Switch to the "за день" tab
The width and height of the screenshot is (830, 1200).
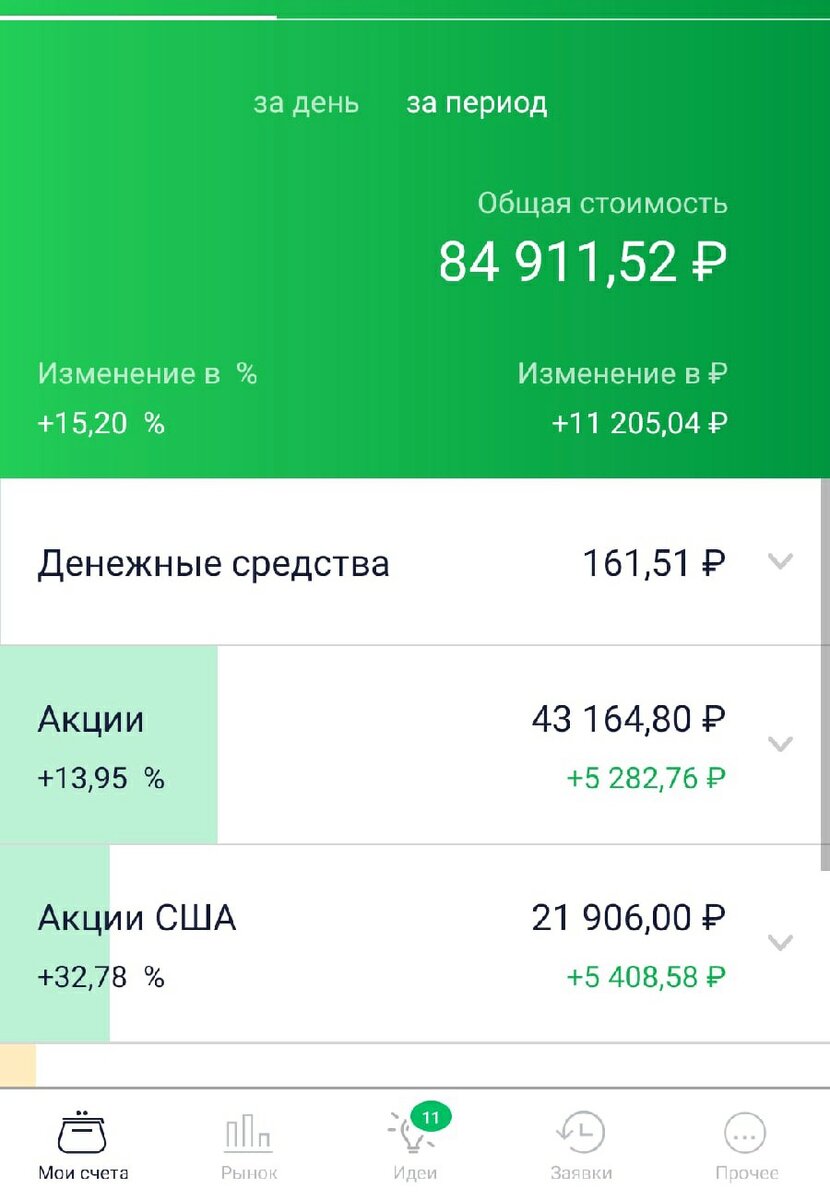pos(307,103)
